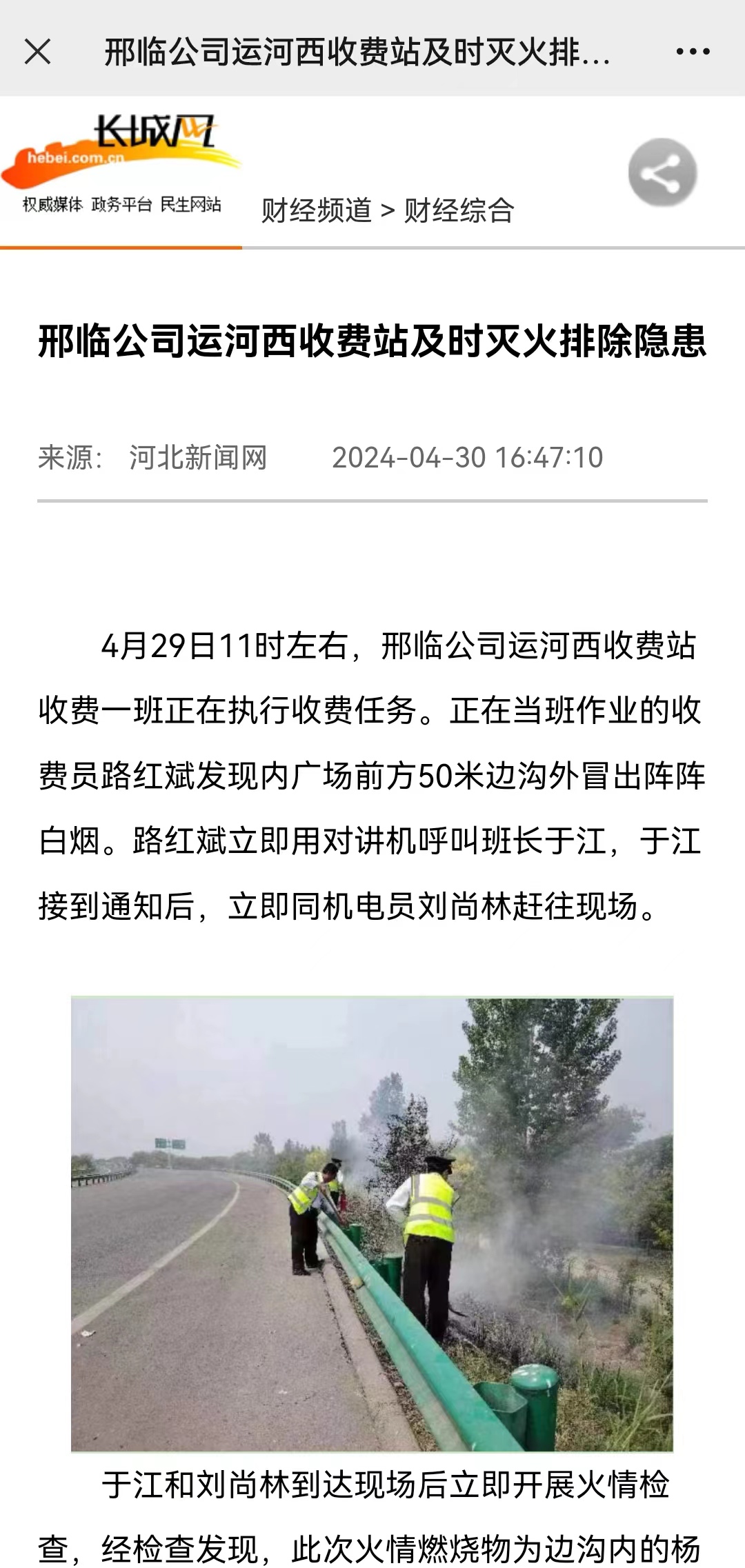Viewport: 745px width, 1568px height.
Task: Open the 财经综合 breadcrumb link
Action: point(459,210)
